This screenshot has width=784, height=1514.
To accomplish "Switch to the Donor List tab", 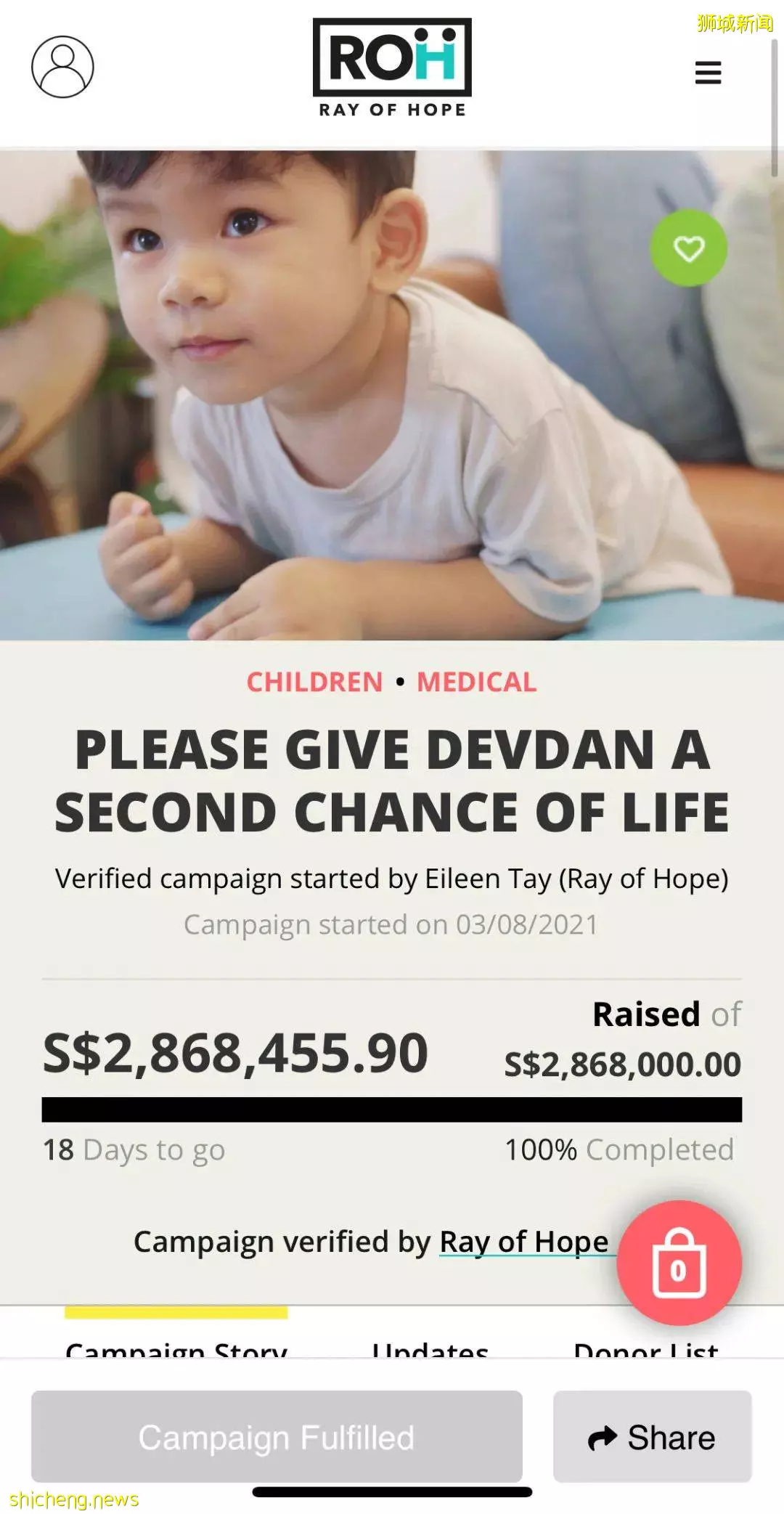I will [x=645, y=1351].
